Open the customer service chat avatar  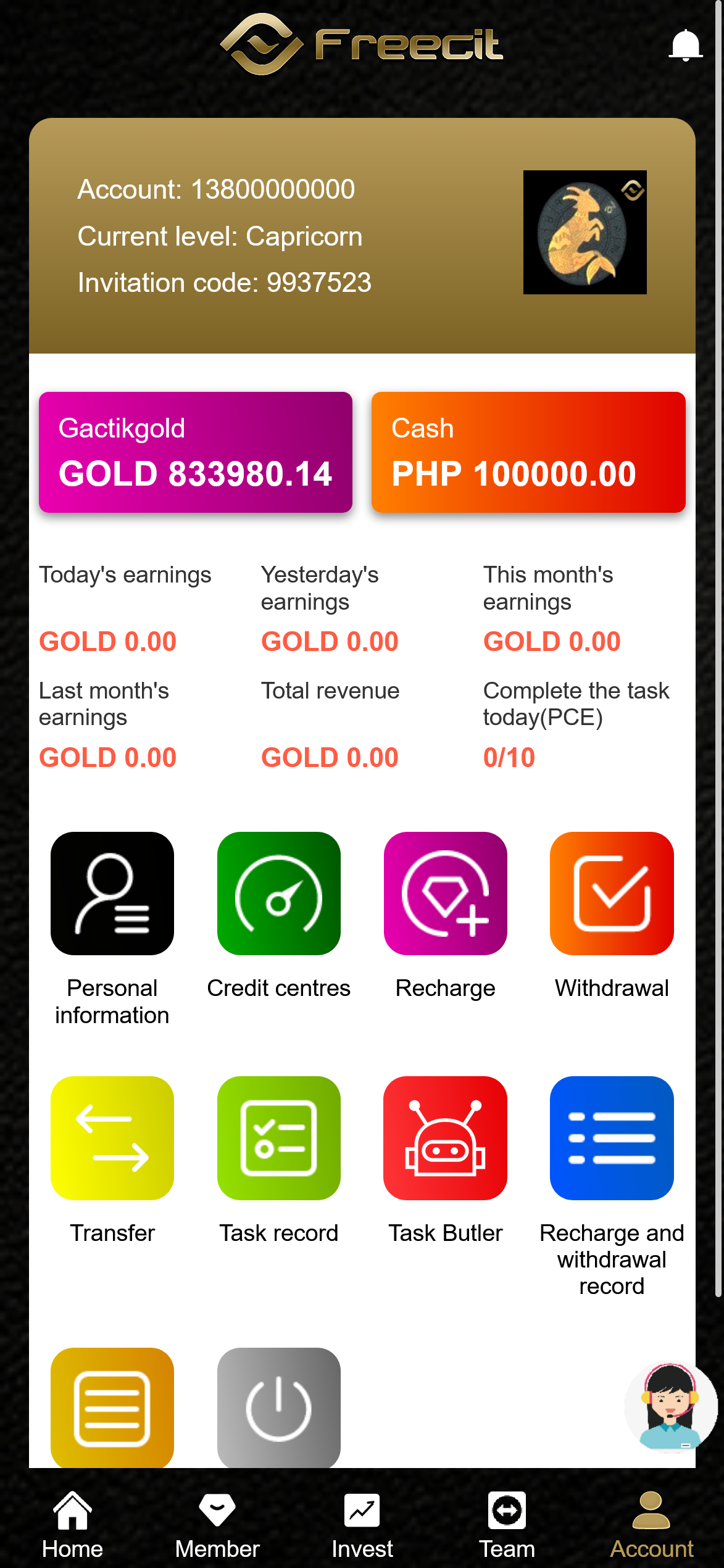pyautogui.click(x=670, y=1408)
